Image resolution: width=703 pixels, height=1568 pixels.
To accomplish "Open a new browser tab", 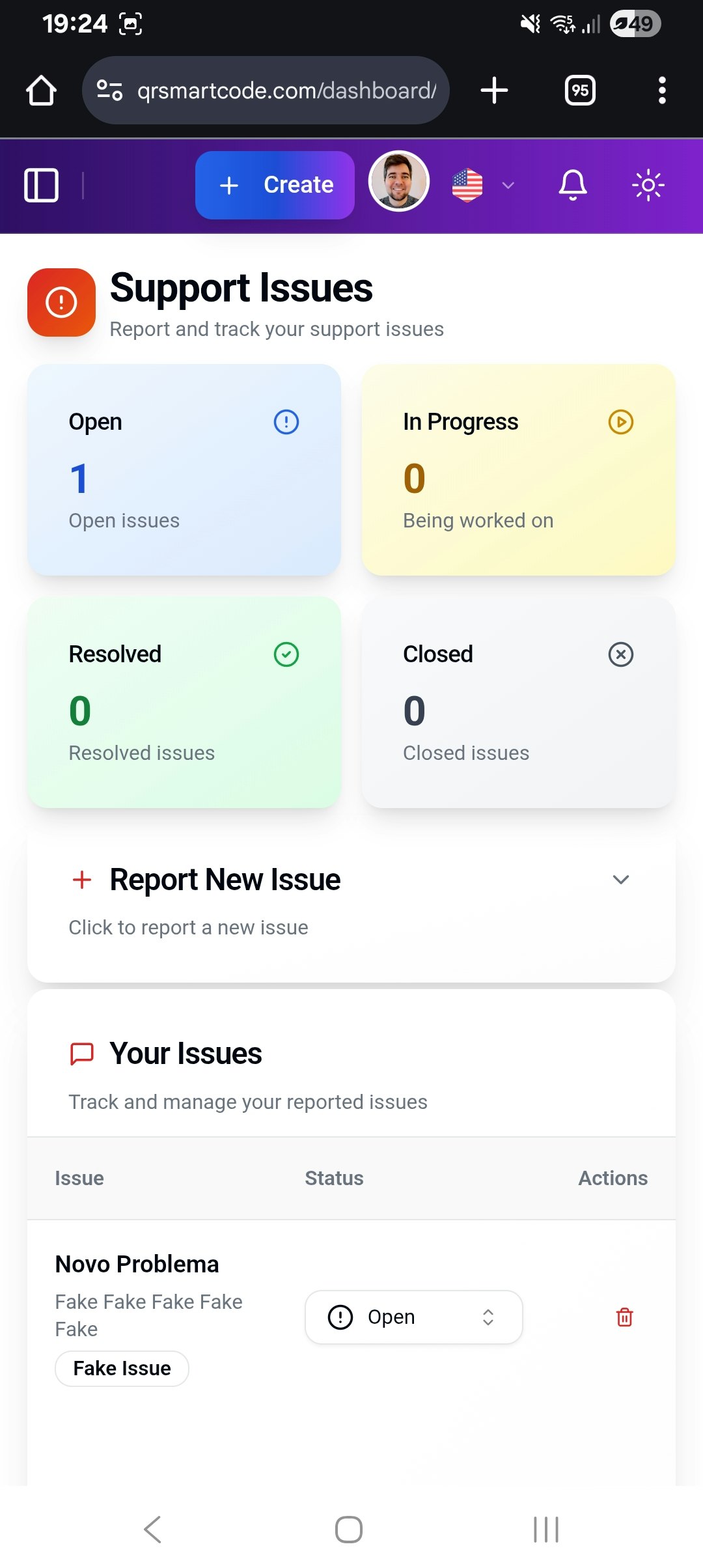I will [494, 91].
